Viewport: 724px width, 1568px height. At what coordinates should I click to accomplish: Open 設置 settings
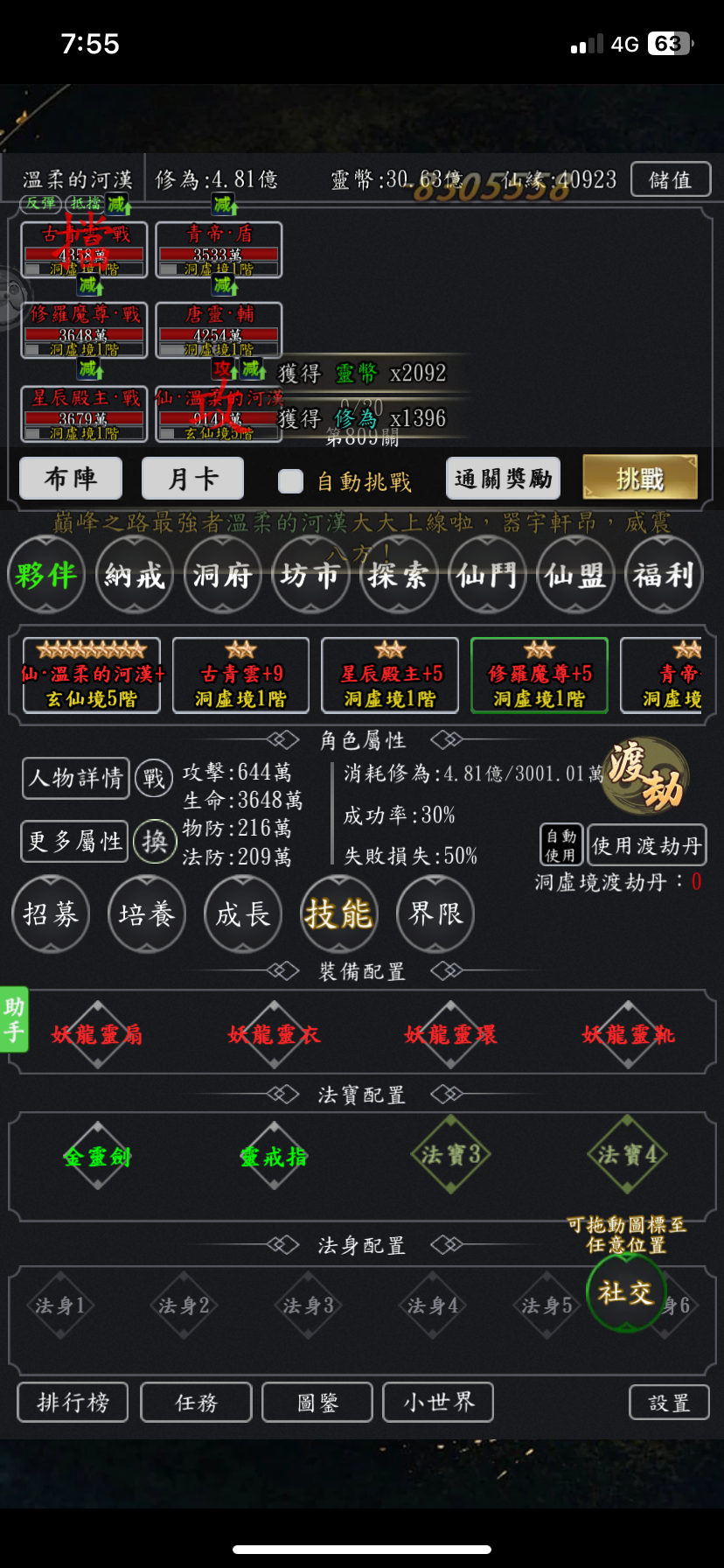pos(669,1403)
